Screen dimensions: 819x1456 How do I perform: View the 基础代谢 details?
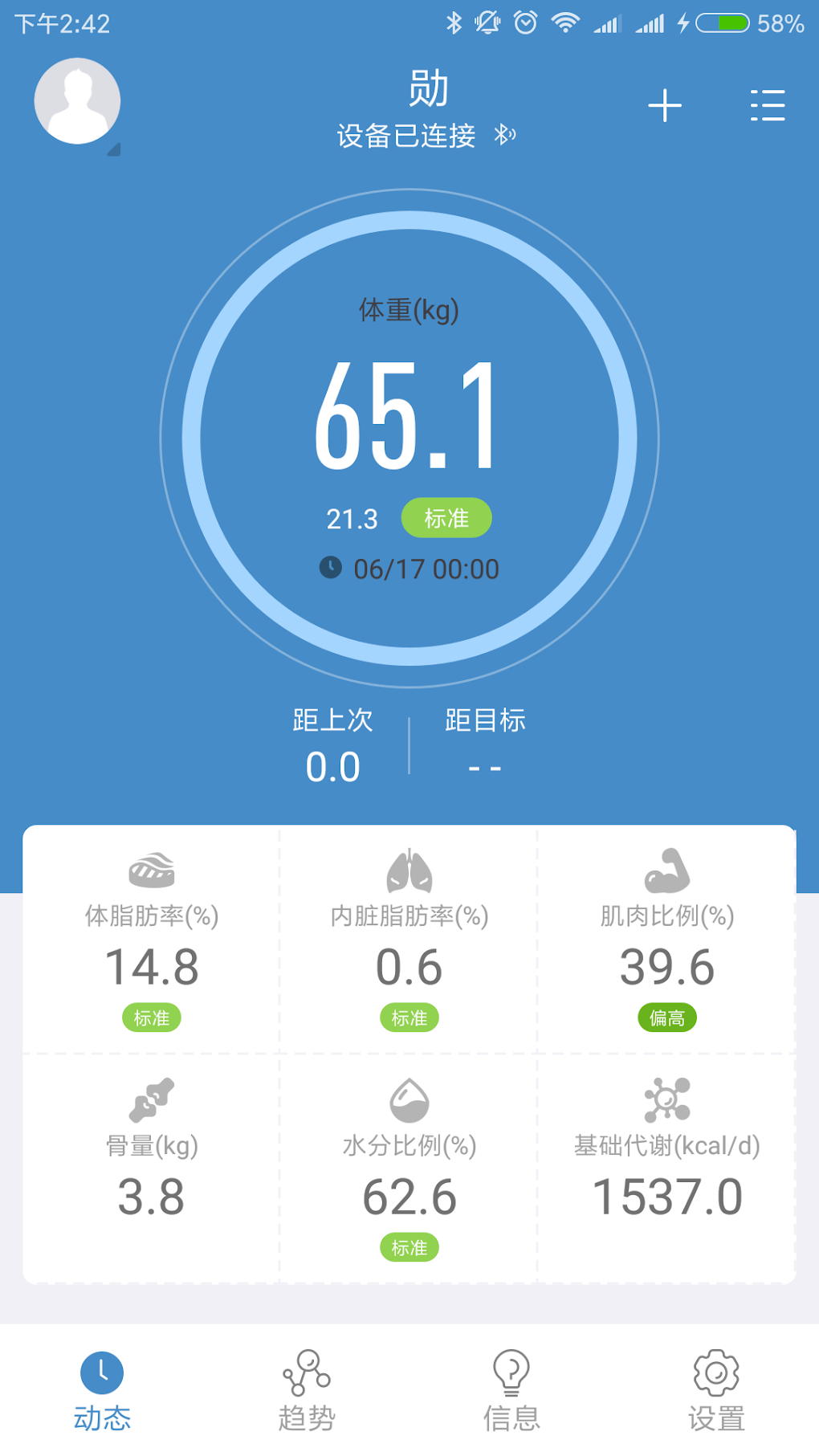pos(666,1168)
